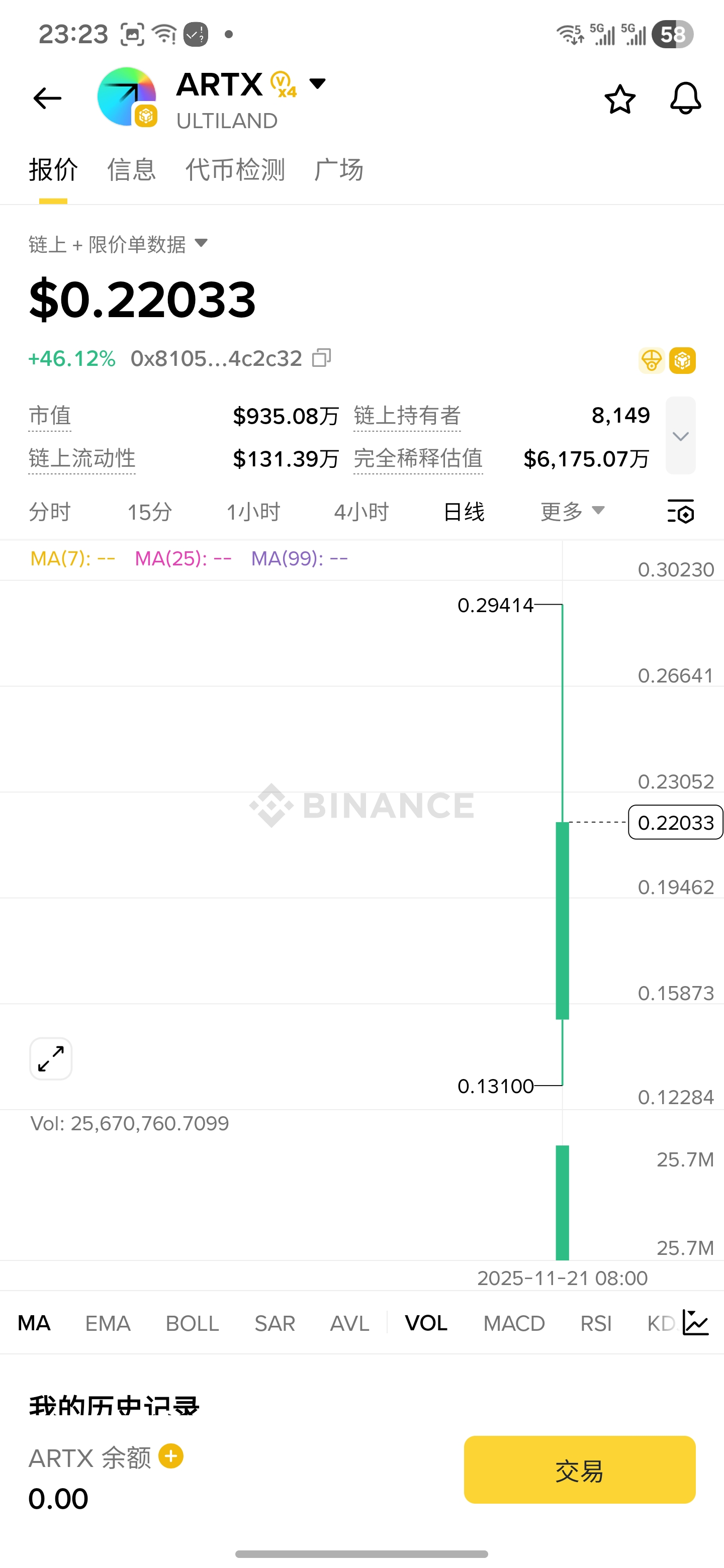
Task: Copy the contract address 0x8105...4c2c32
Action: coord(321,358)
